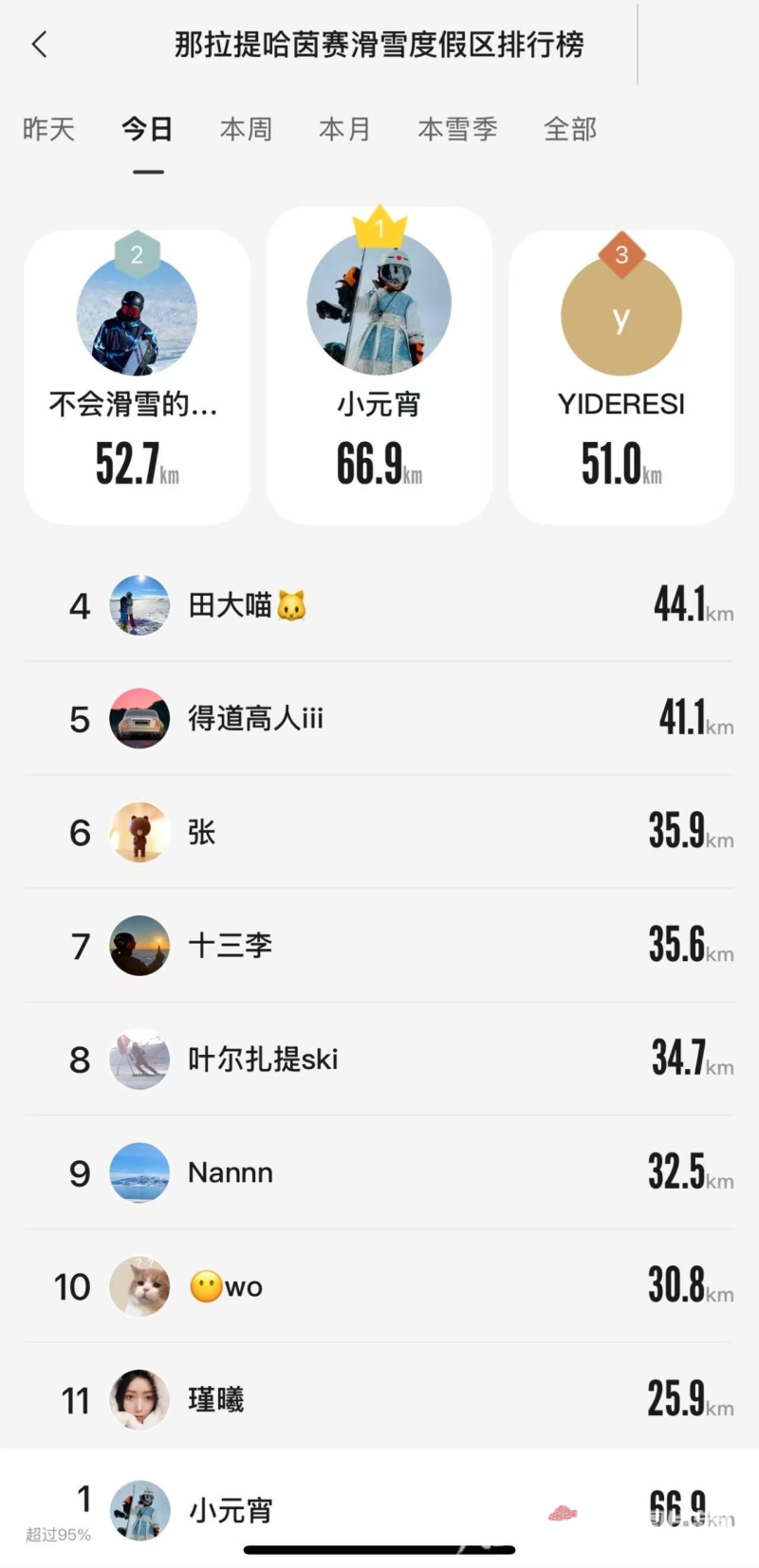Tap 十三李 in the ranking list
Viewport: 759px width, 1568px height.
(379, 945)
